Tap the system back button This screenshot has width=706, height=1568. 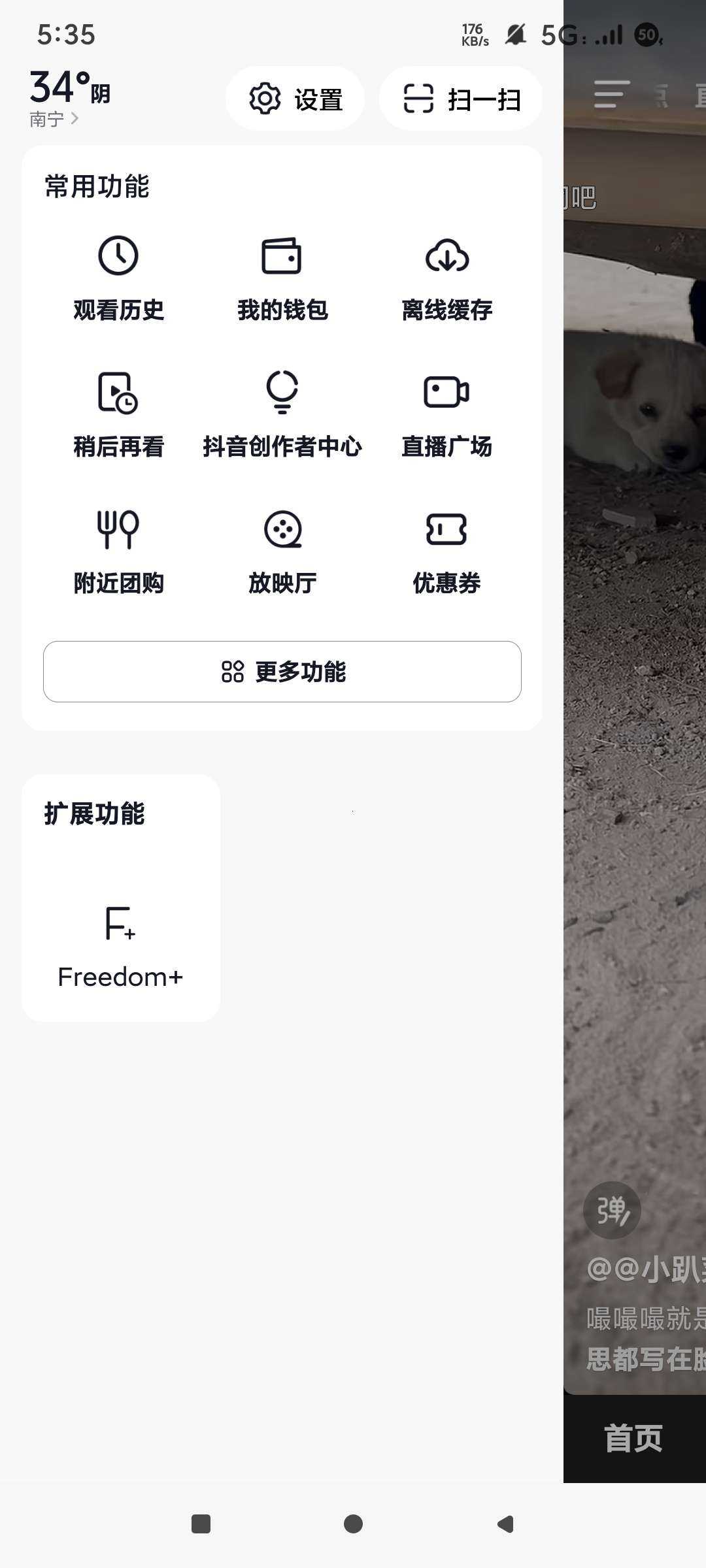[x=505, y=1524]
